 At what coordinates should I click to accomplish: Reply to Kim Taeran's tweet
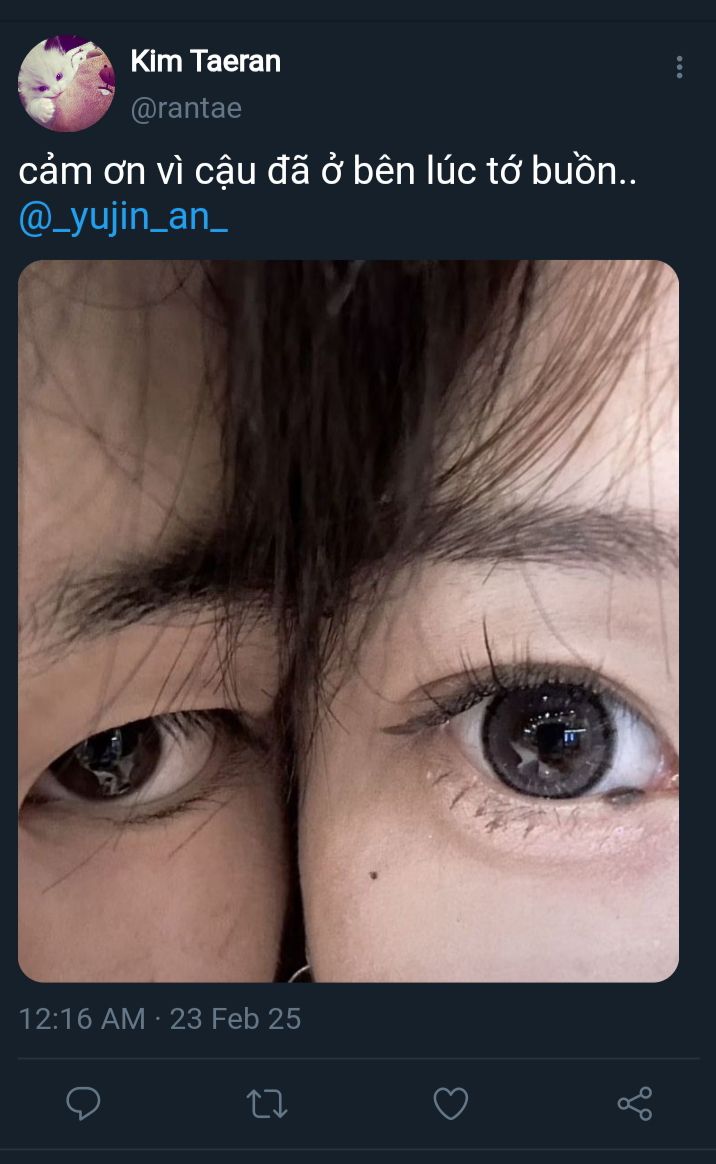pos(83,1103)
